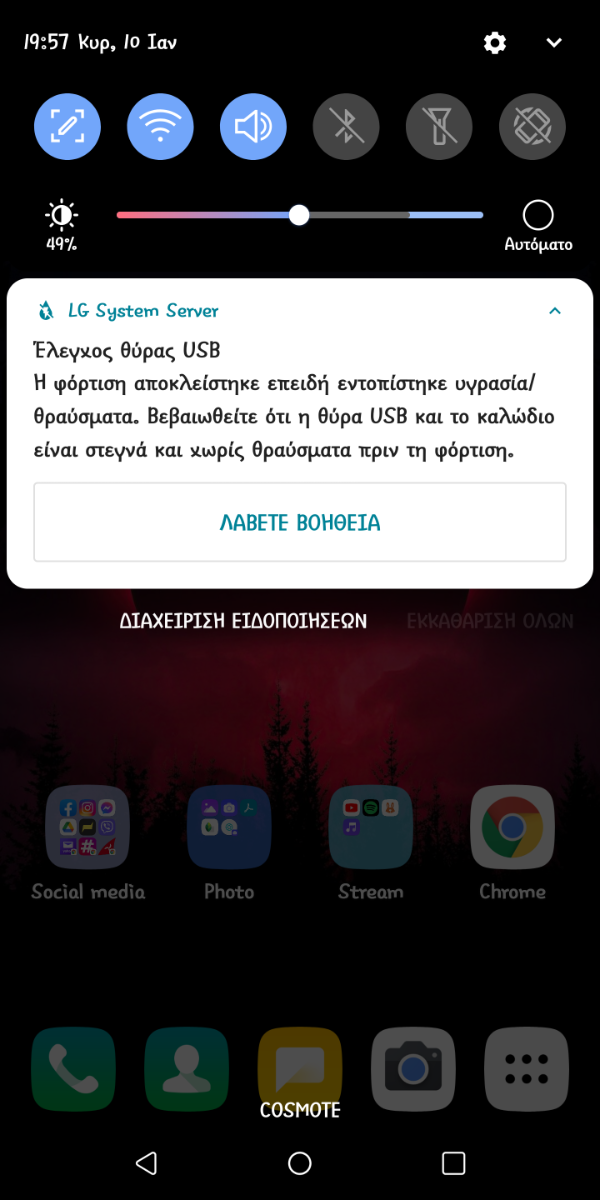
Task: Tap ΕΚΚΑΘΑΡΙΣΗ ΟΛΩΝ to clear notifications
Action: pos(490,621)
